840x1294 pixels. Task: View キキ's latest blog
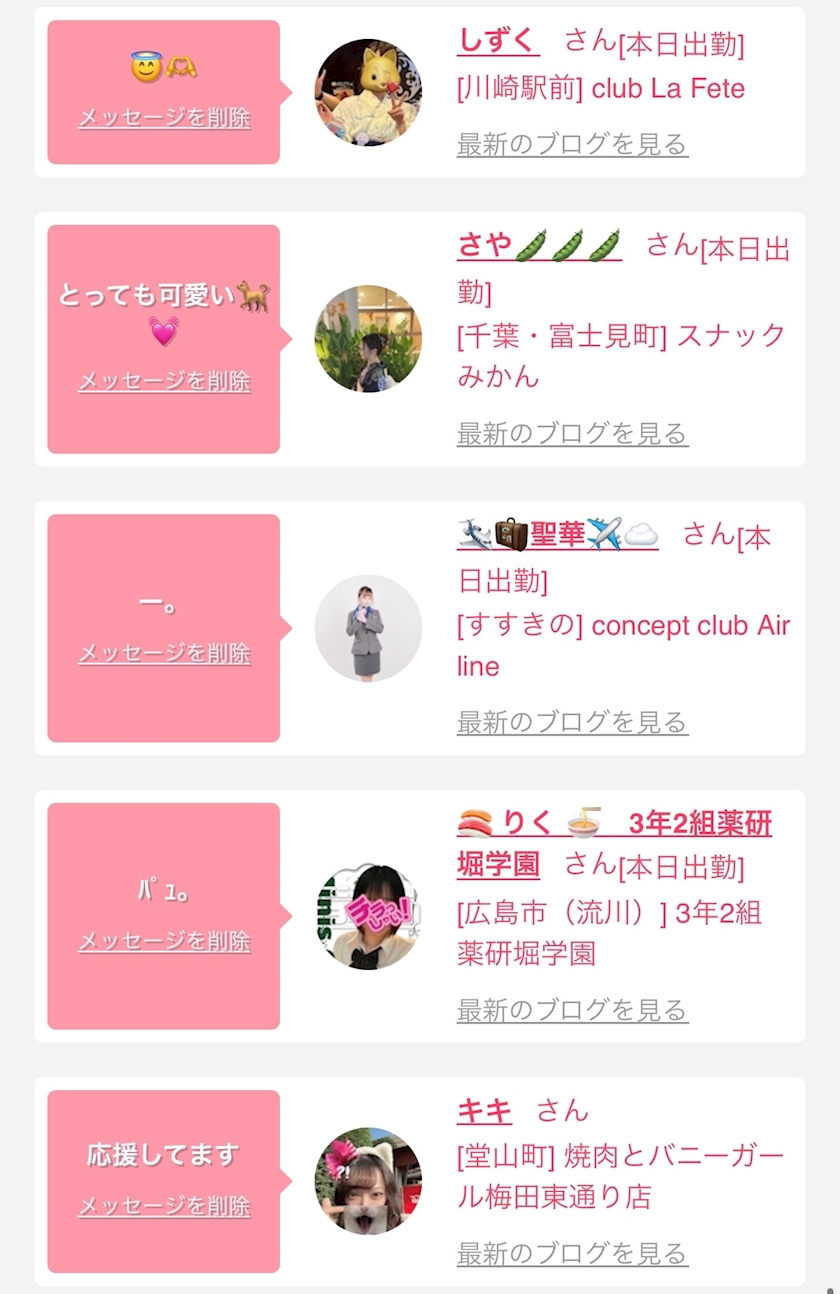572,1252
